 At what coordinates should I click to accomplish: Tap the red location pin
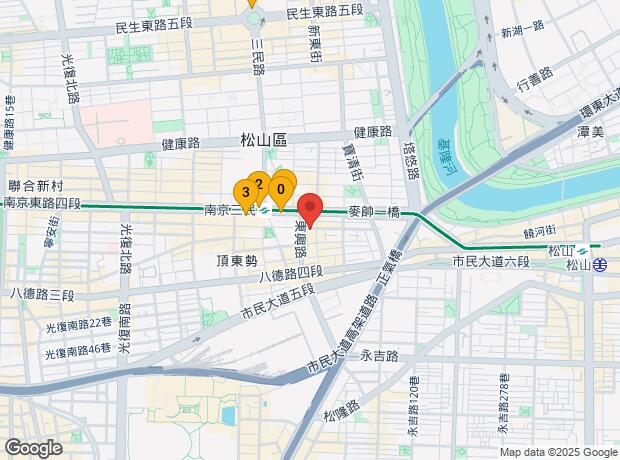[x=309, y=208]
